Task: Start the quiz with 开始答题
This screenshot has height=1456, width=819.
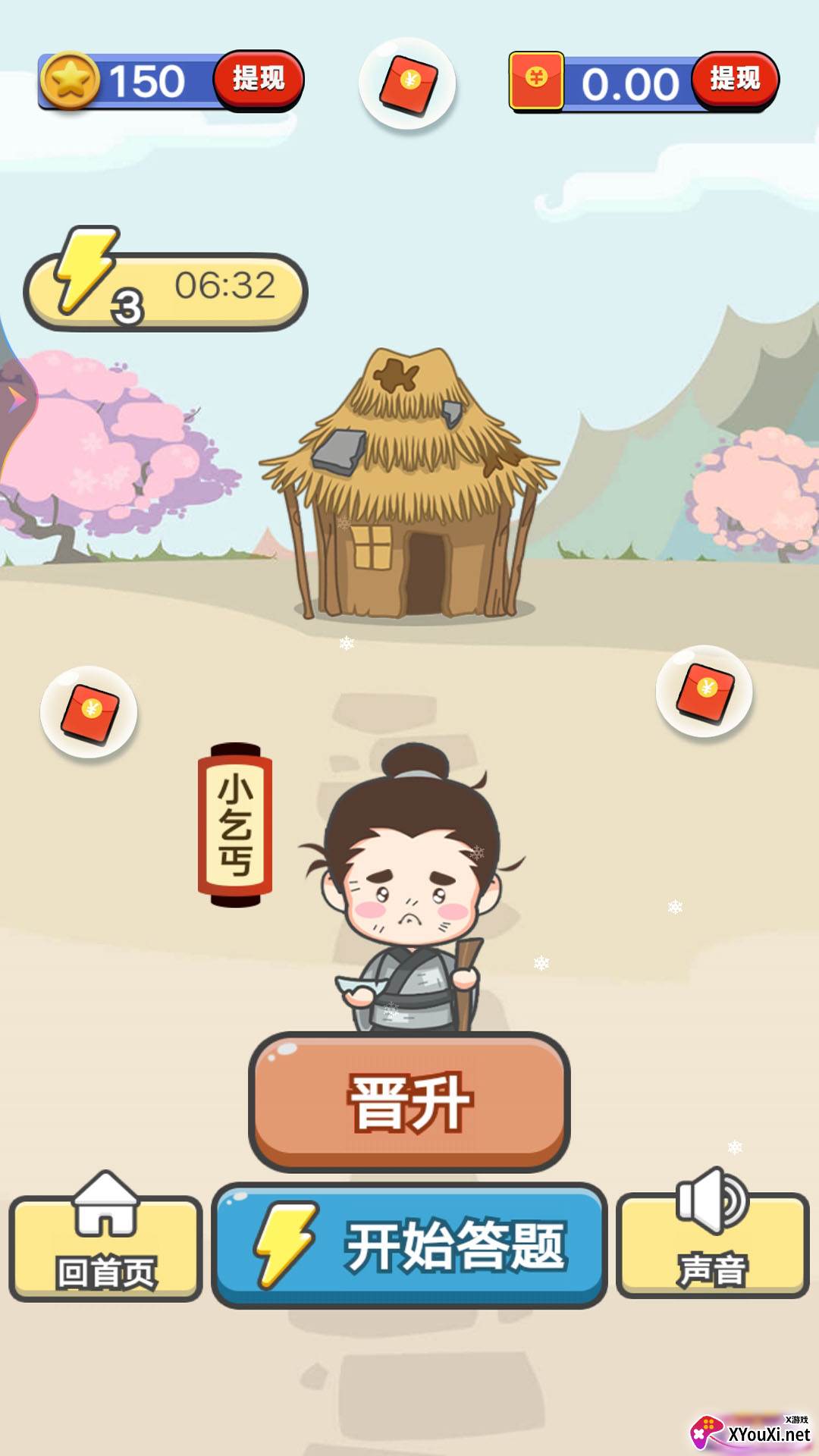Action: click(x=409, y=1245)
